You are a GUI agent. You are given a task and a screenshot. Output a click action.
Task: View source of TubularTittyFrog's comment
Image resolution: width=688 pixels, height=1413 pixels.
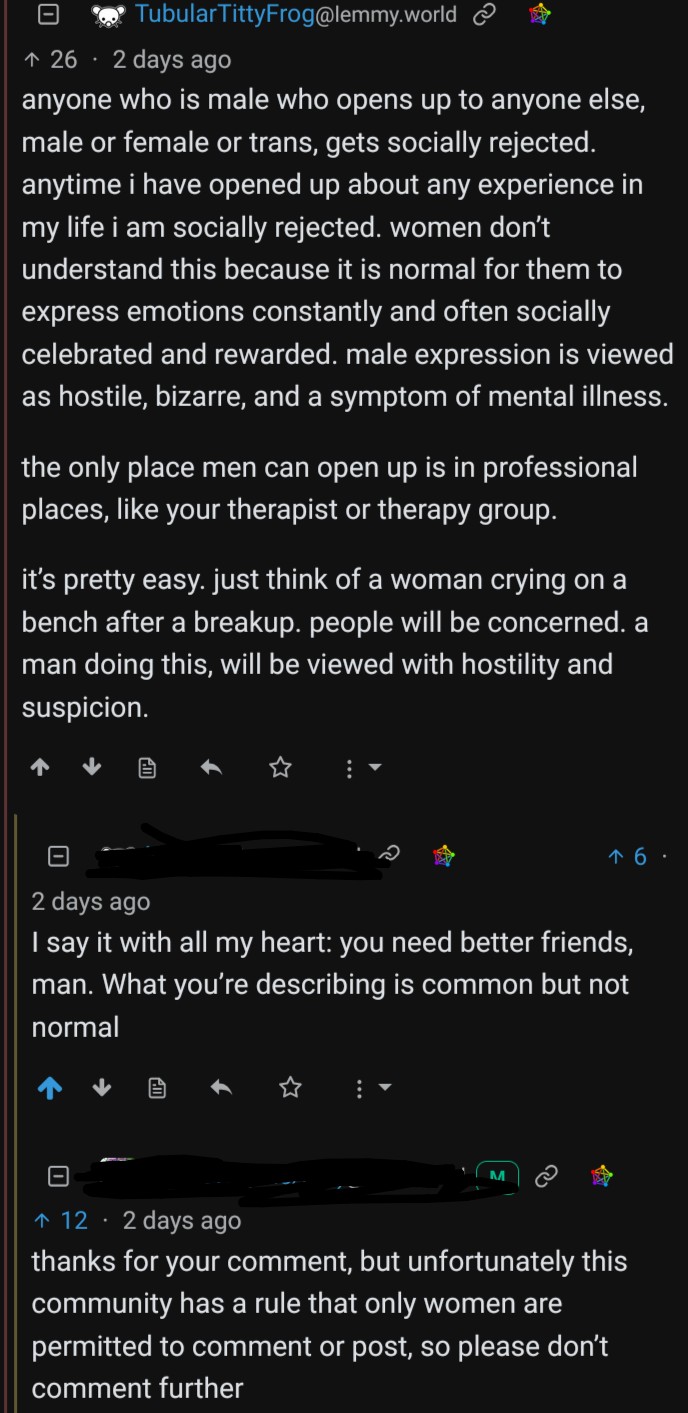tap(147, 768)
